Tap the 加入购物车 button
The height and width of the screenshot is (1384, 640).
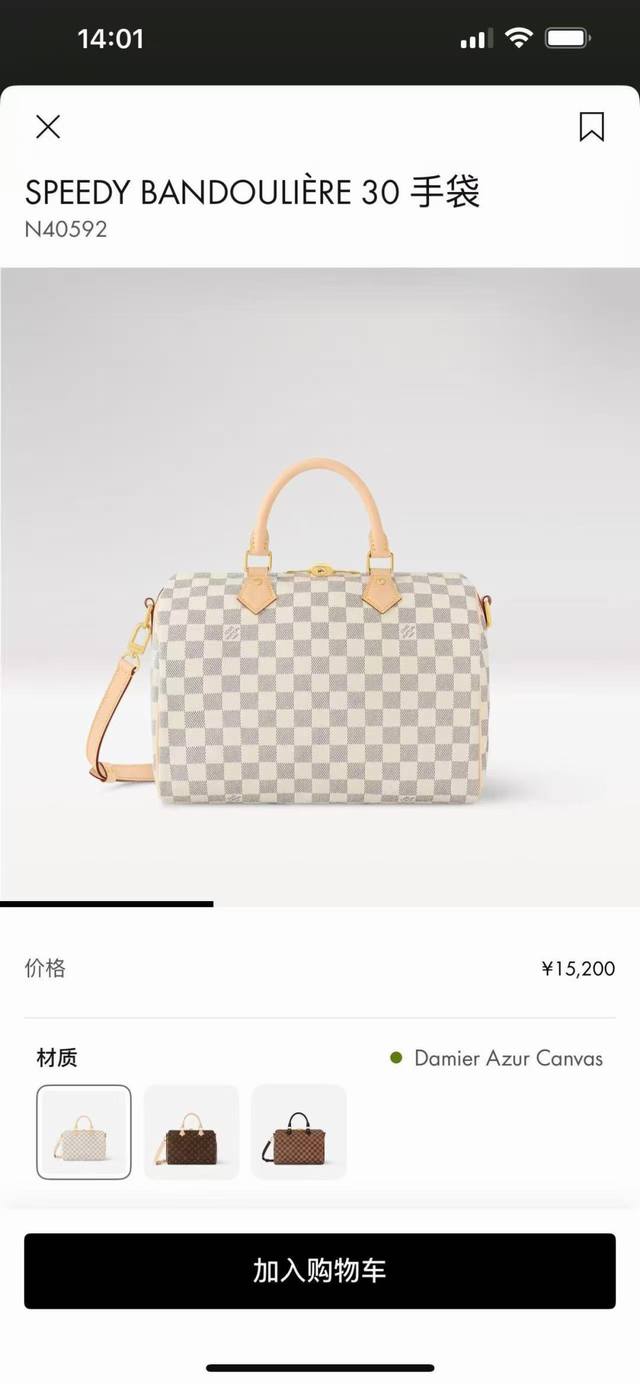click(x=320, y=1271)
